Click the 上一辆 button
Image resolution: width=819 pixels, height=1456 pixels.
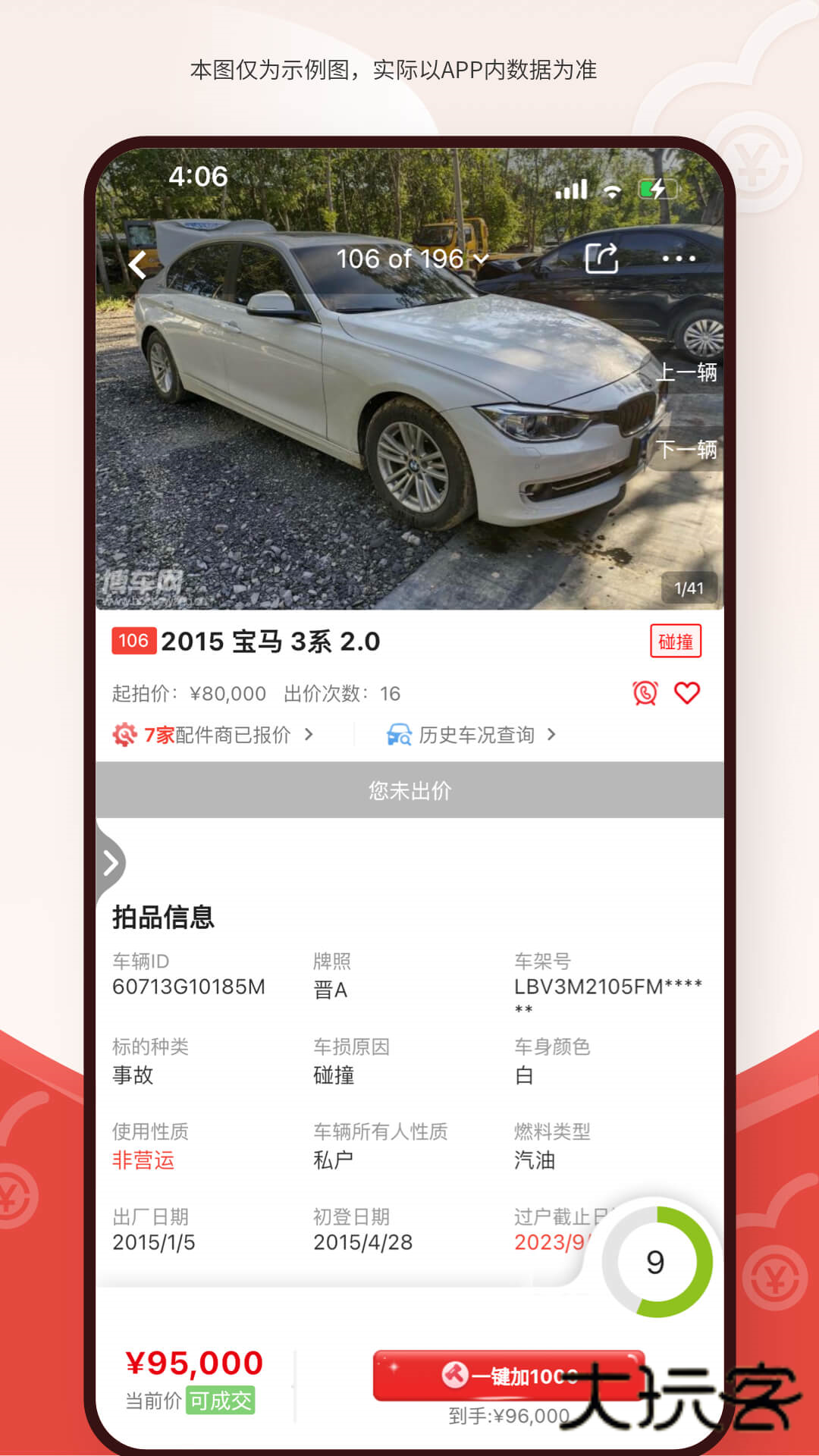(687, 372)
